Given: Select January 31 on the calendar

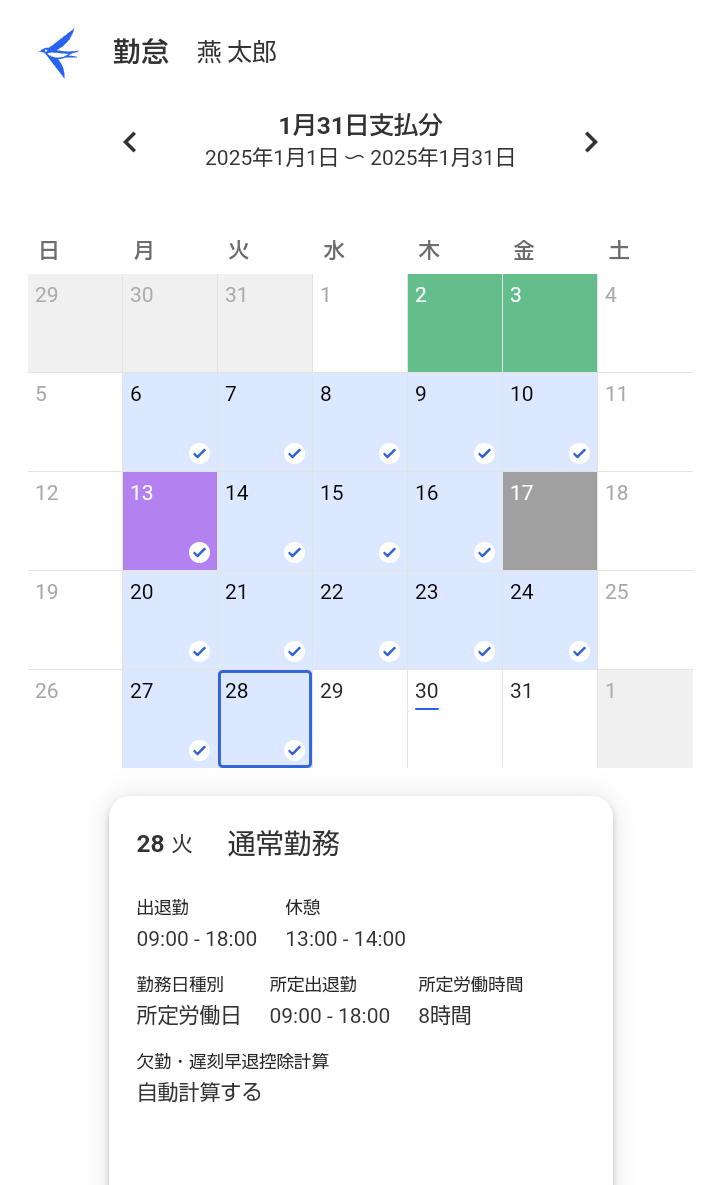Looking at the screenshot, I should (549, 718).
